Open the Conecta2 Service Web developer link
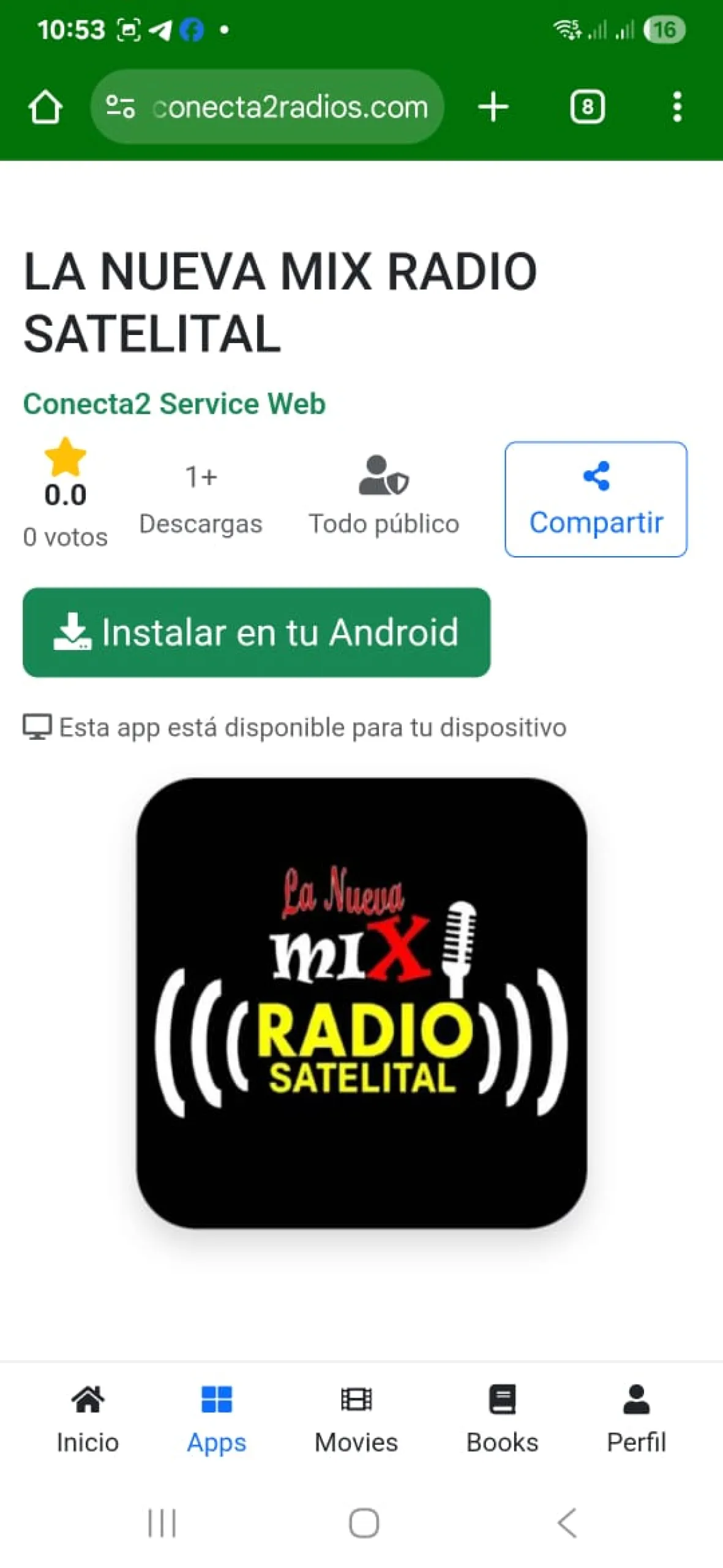Viewport: 723px width, 1568px height. tap(174, 404)
